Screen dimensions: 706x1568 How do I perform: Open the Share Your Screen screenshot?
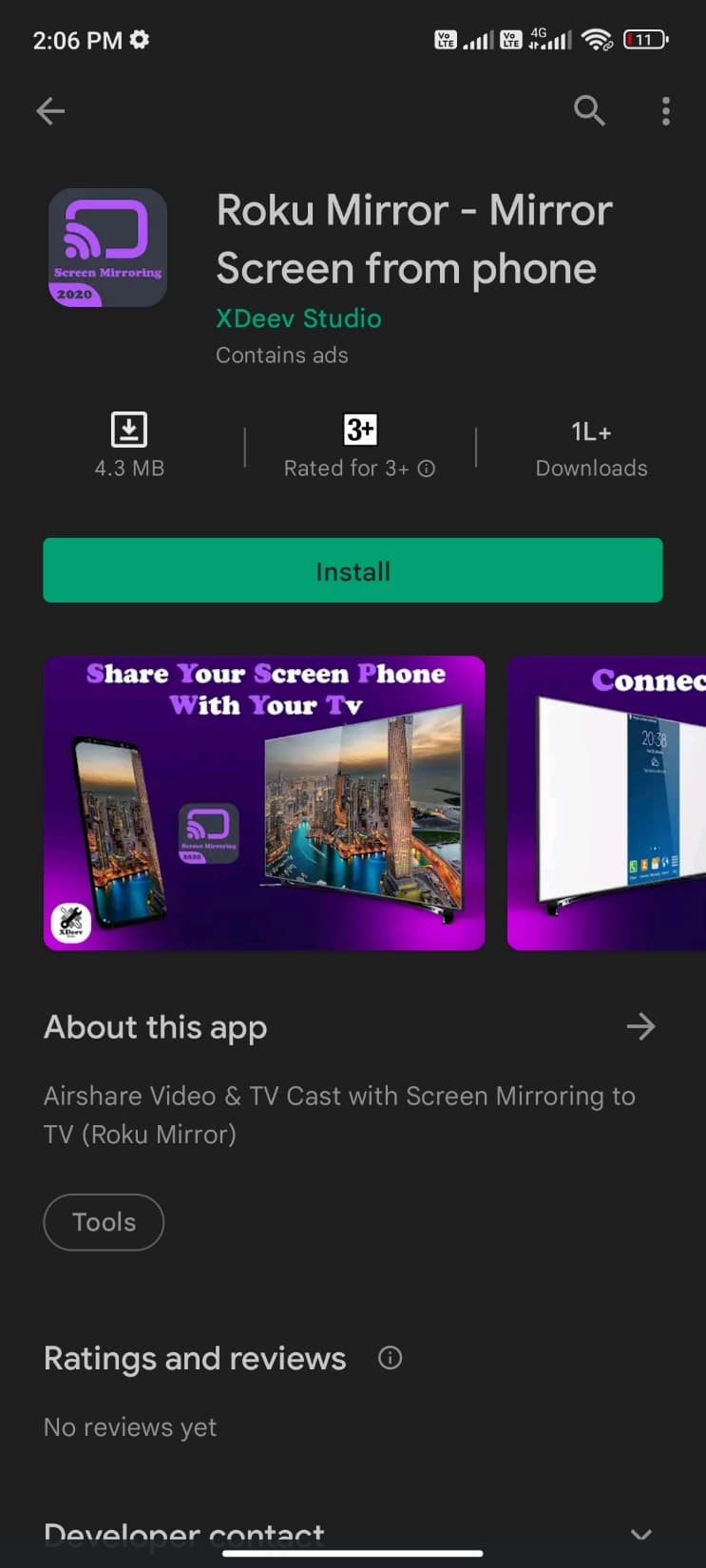(264, 803)
